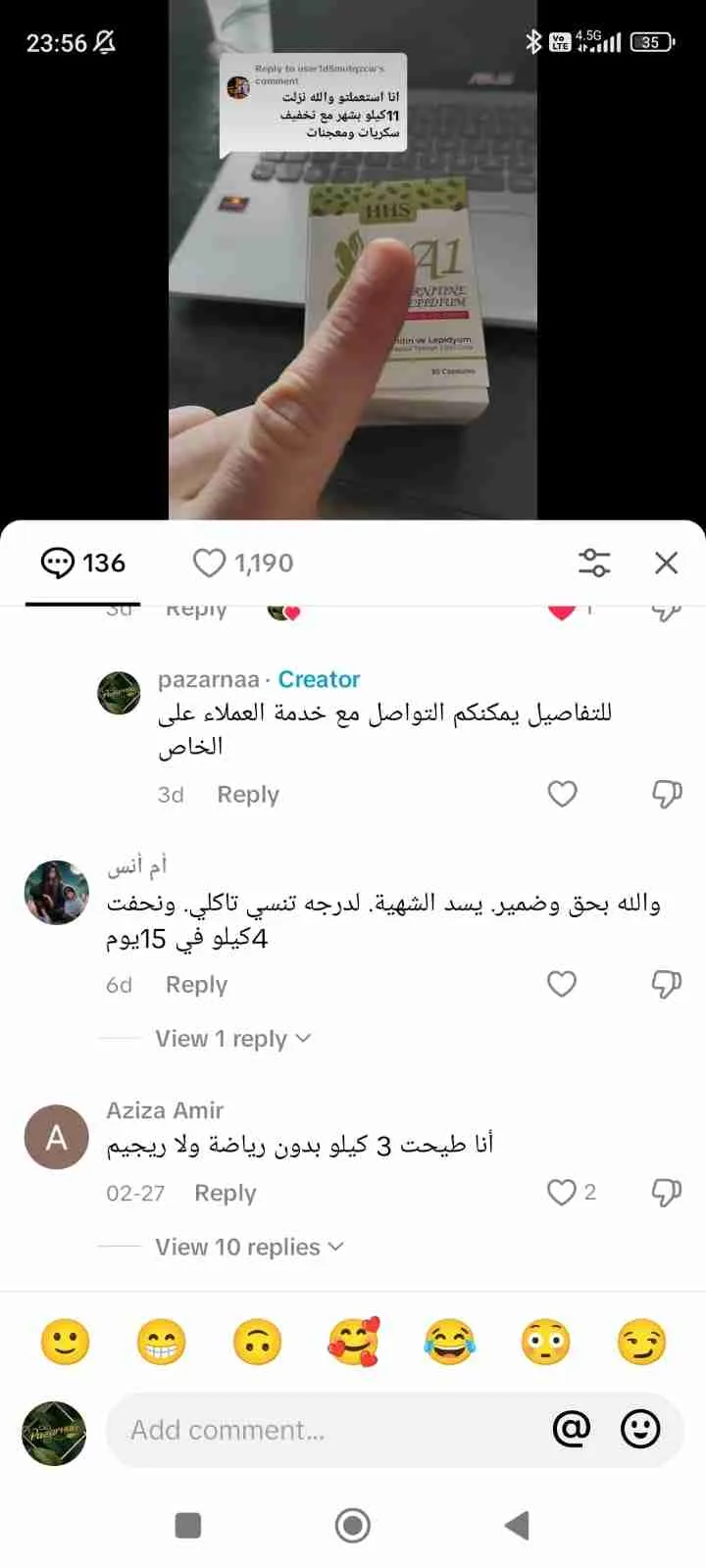
Task: Dislike the pazarnaa creator comment
Action: (667, 794)
